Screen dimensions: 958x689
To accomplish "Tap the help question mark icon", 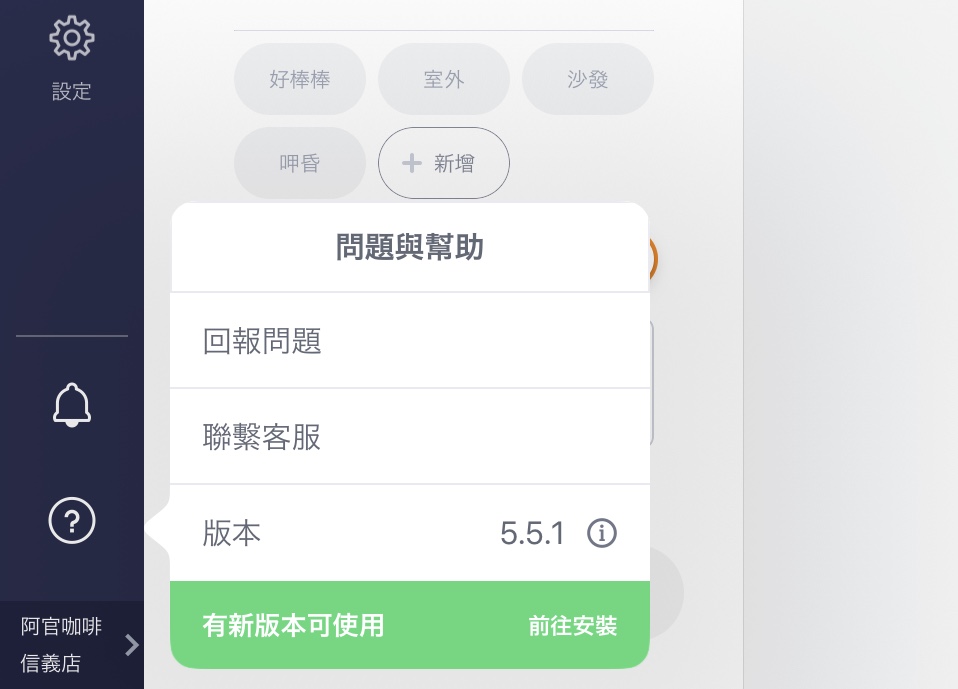I will [x=72, y=521].
